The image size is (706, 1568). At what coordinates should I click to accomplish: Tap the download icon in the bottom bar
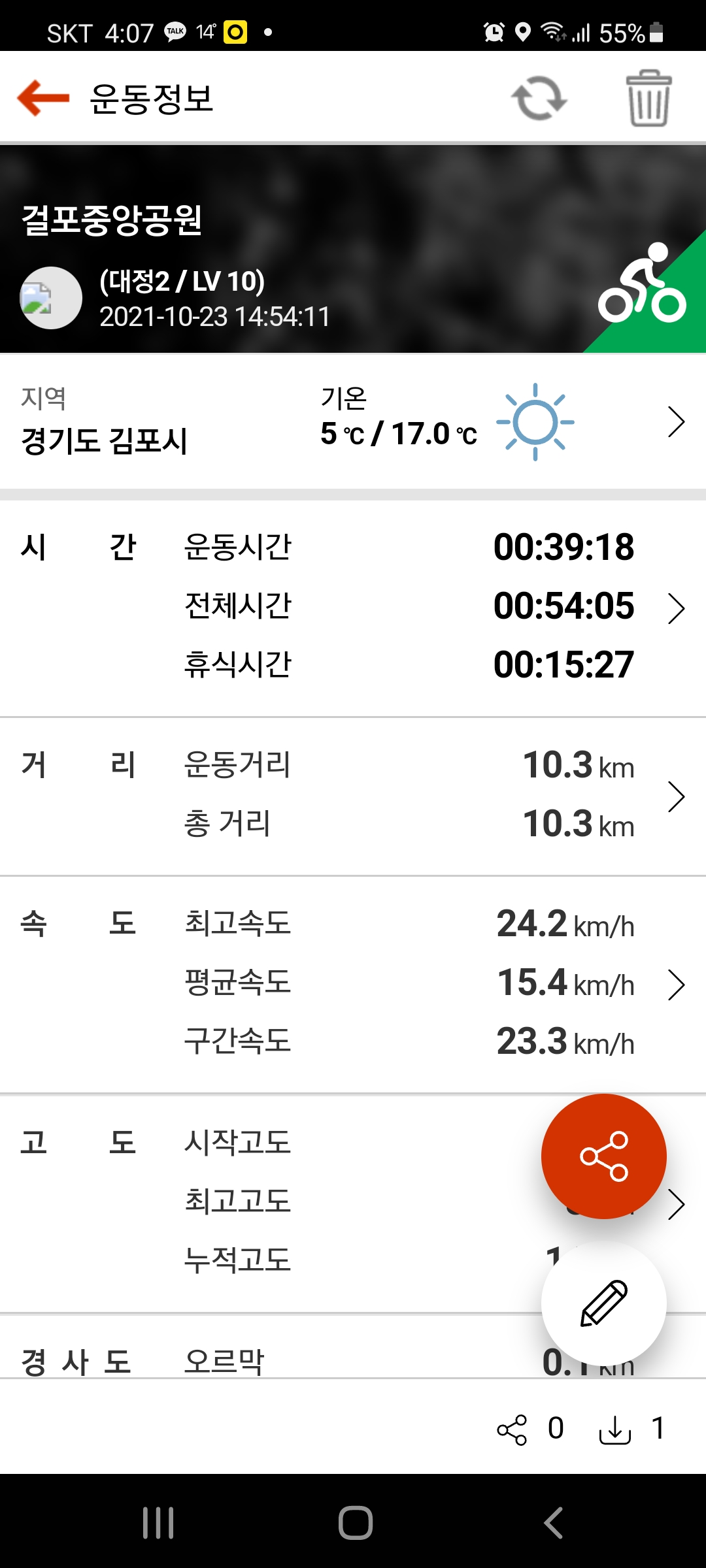[x=614, y=1429]
